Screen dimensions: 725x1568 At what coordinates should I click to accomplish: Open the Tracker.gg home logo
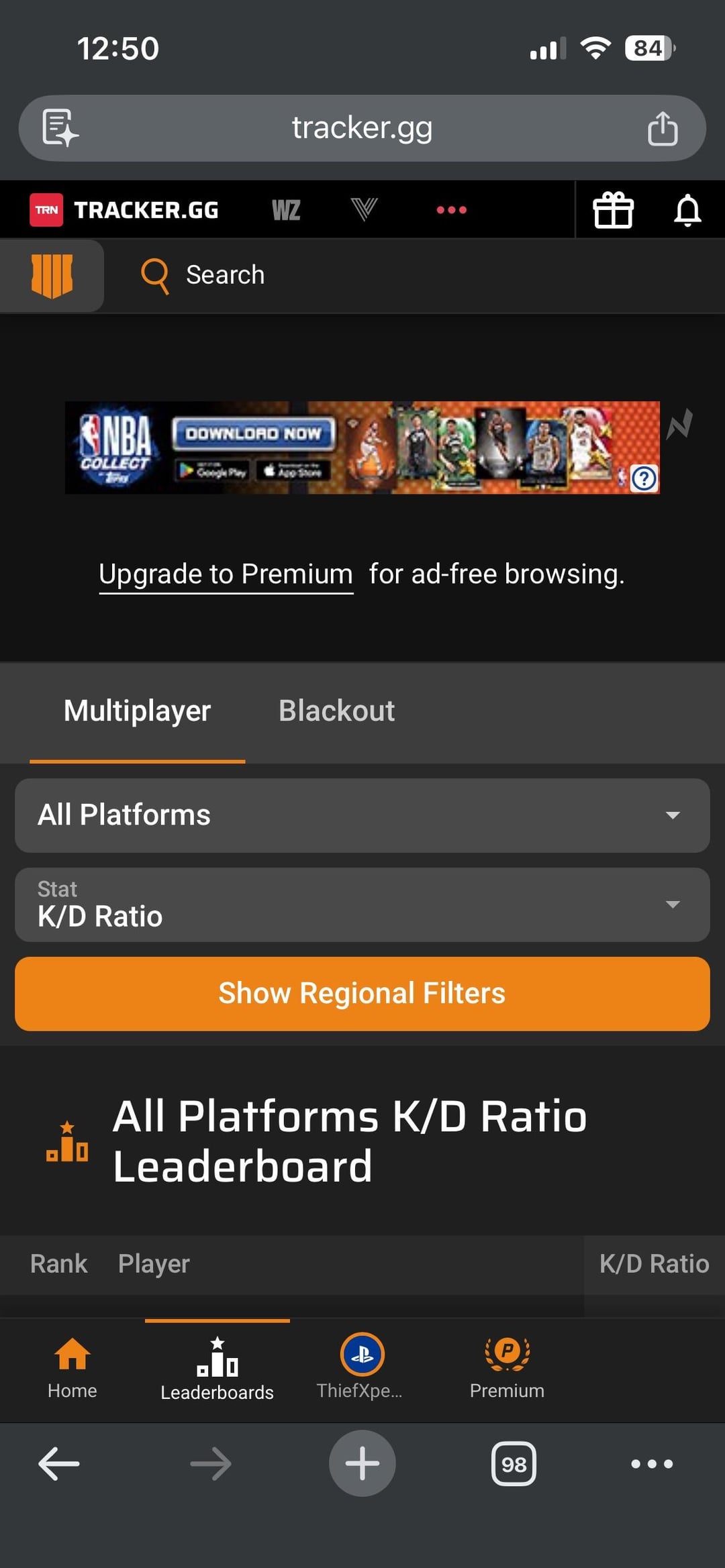click(x=125, y=210)
